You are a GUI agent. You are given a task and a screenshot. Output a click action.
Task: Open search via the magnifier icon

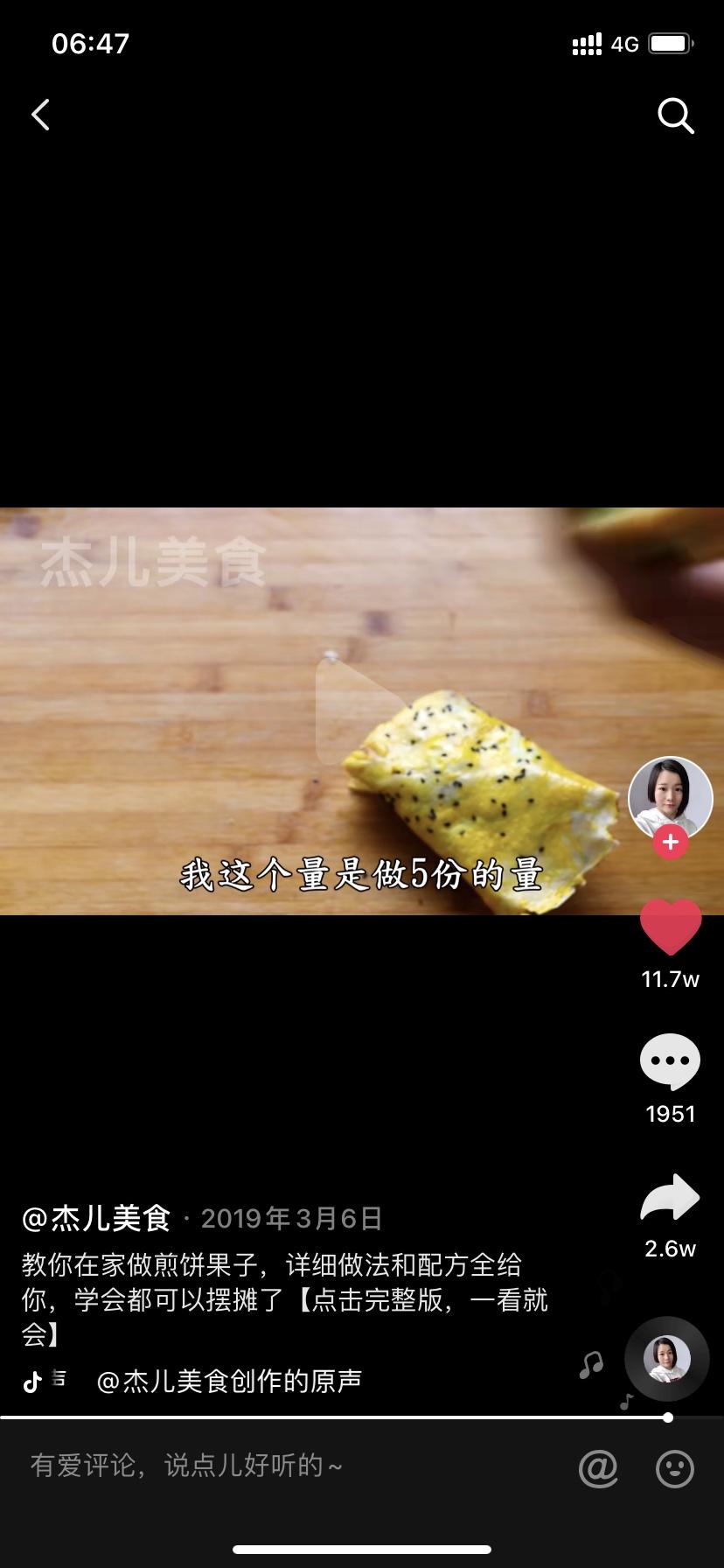[675, 115]
